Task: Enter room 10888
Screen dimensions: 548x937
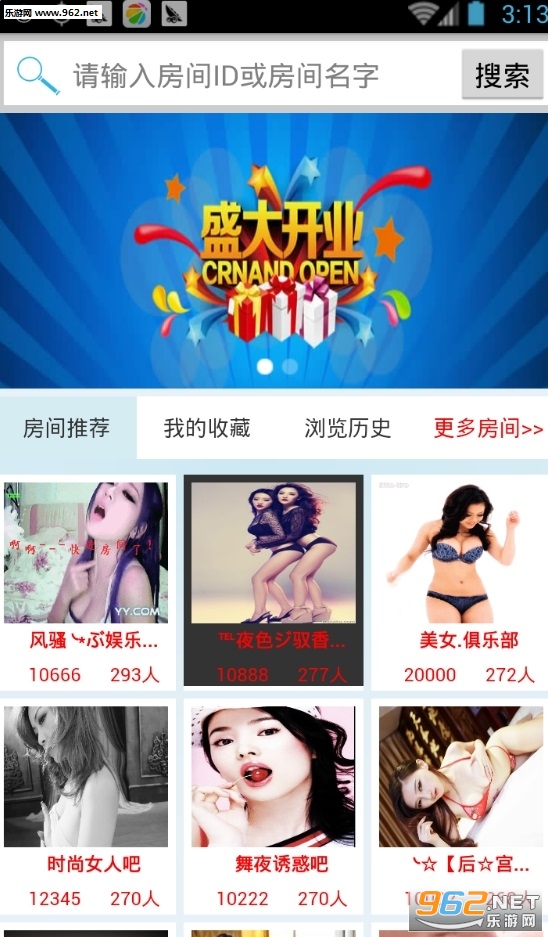Action: pyautogui.click(x=274, y=580)
